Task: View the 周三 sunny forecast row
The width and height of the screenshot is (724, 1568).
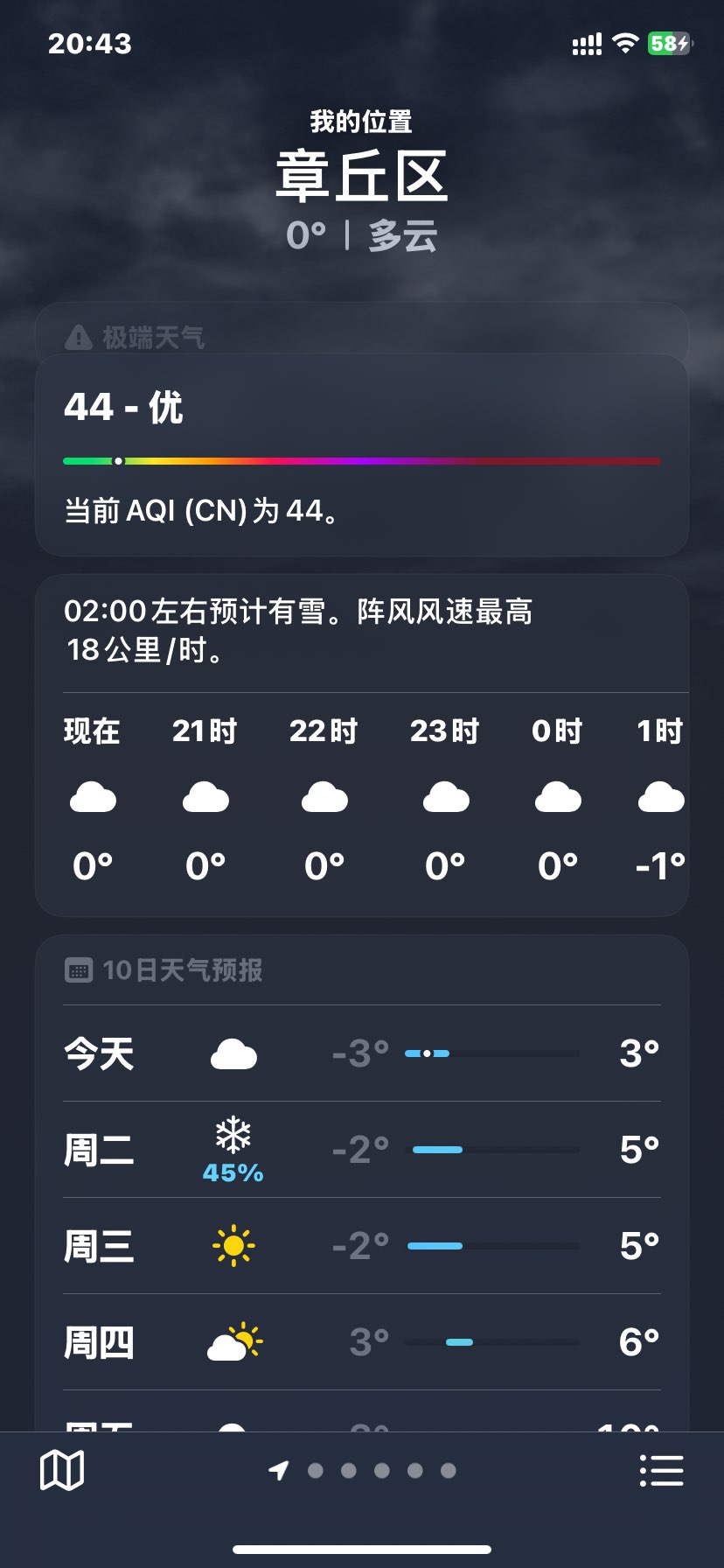Action: 361,1246
